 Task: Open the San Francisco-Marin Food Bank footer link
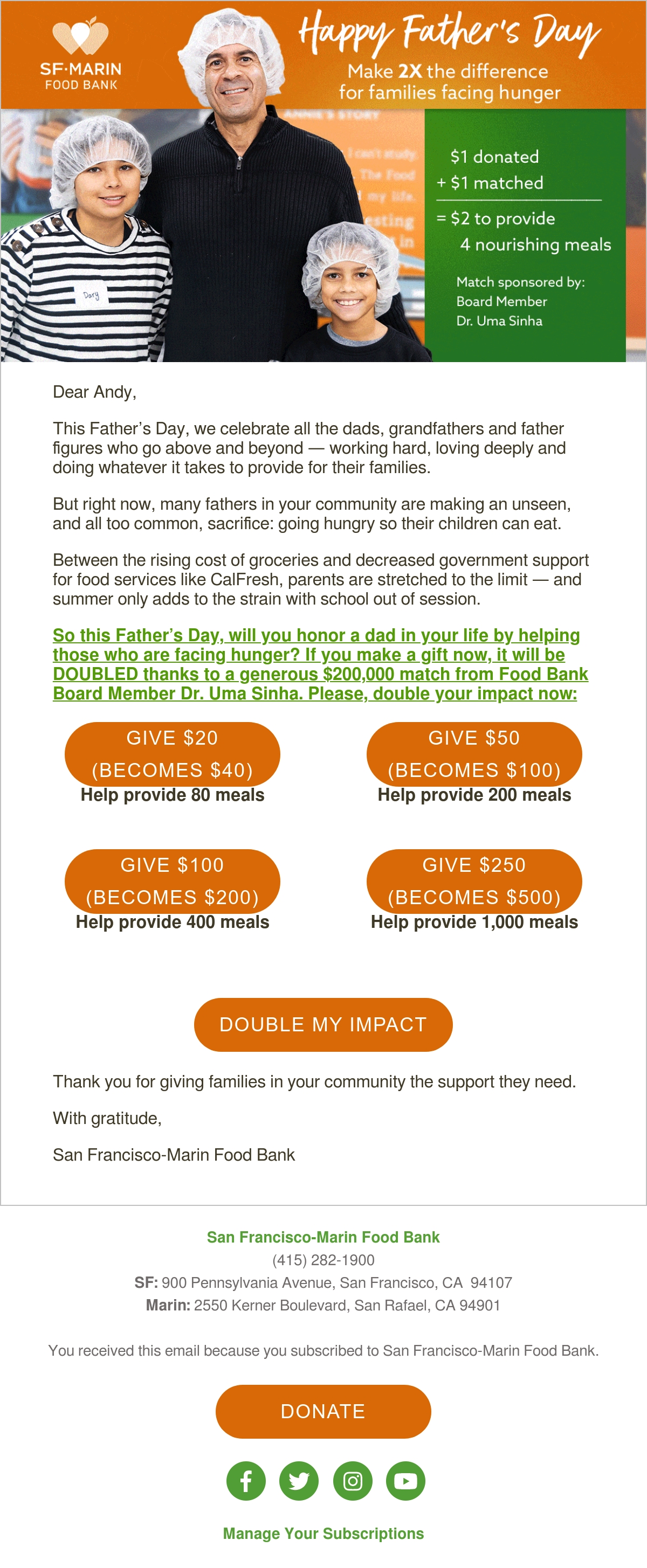(x=323, y=1237)
